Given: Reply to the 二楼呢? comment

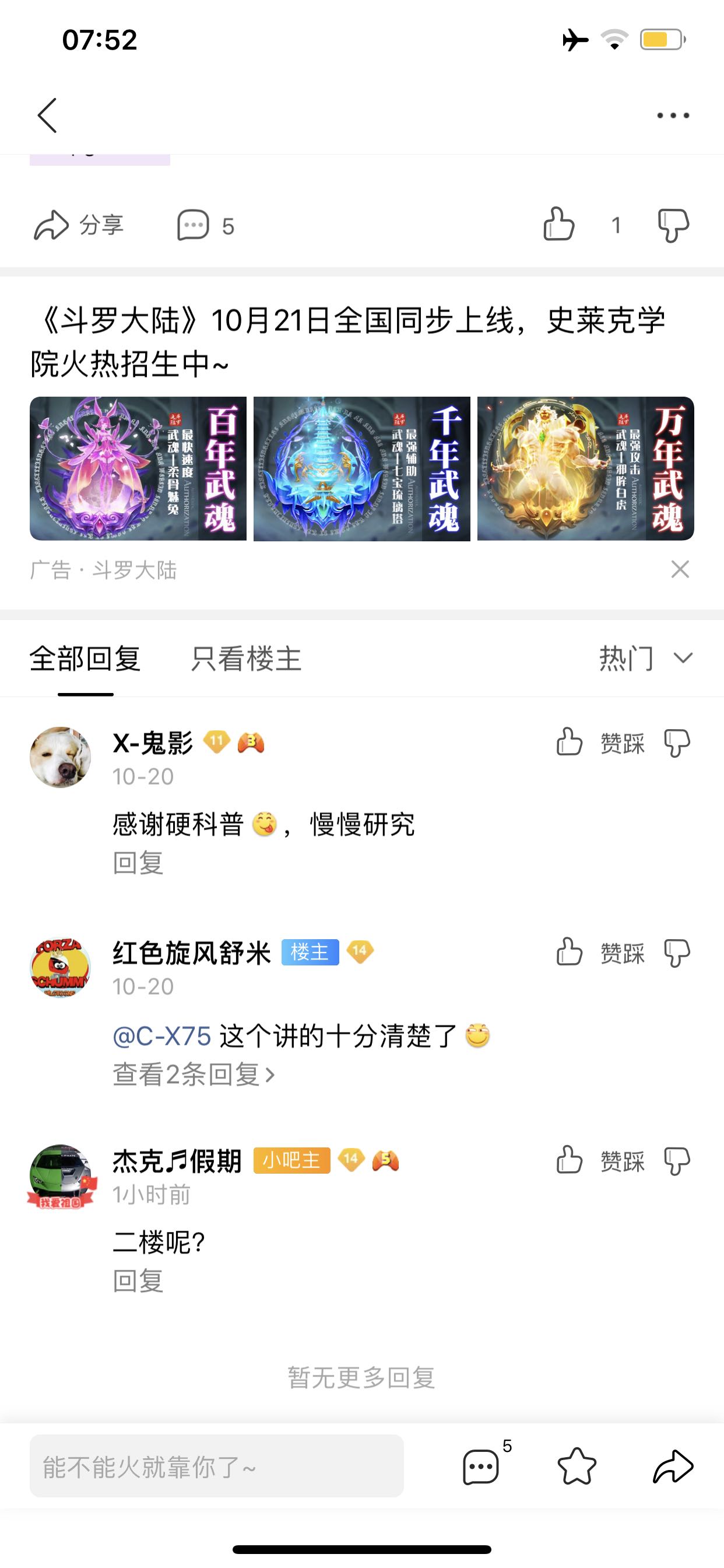Looking at the screenshot, I should point(138,1282).
